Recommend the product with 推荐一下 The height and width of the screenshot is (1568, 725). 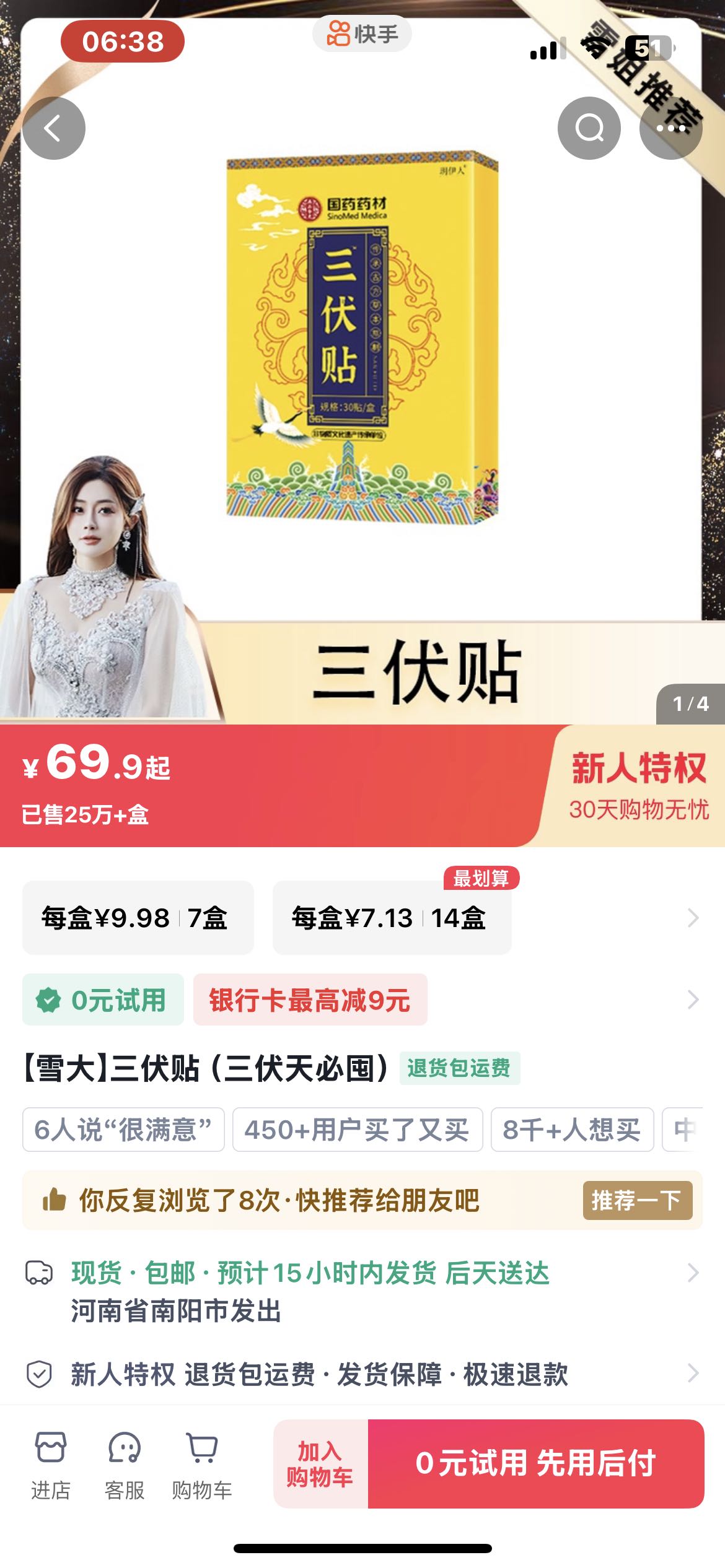637,1200
